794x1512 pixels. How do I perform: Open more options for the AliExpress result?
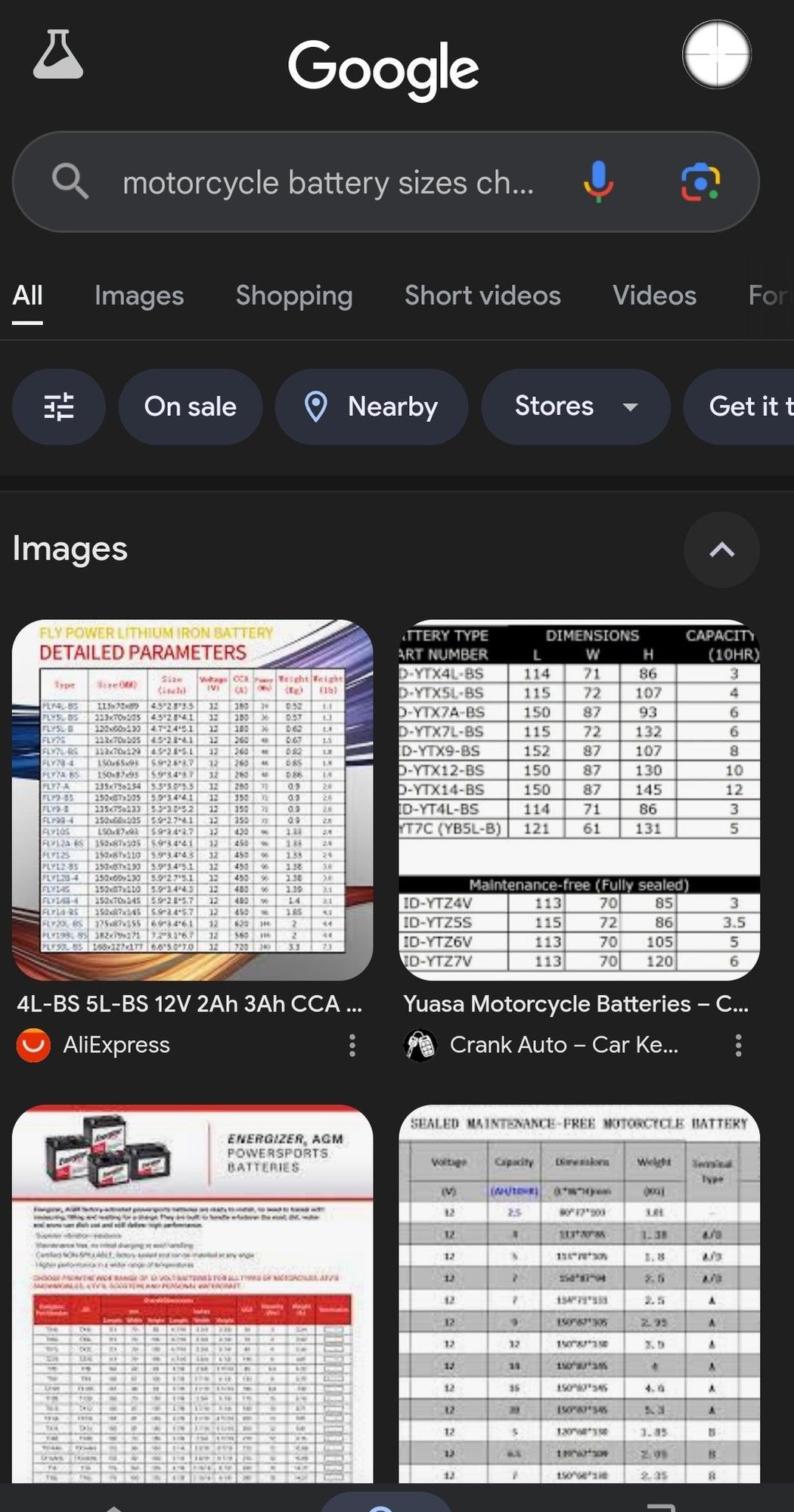click(x=352, y=1046)
